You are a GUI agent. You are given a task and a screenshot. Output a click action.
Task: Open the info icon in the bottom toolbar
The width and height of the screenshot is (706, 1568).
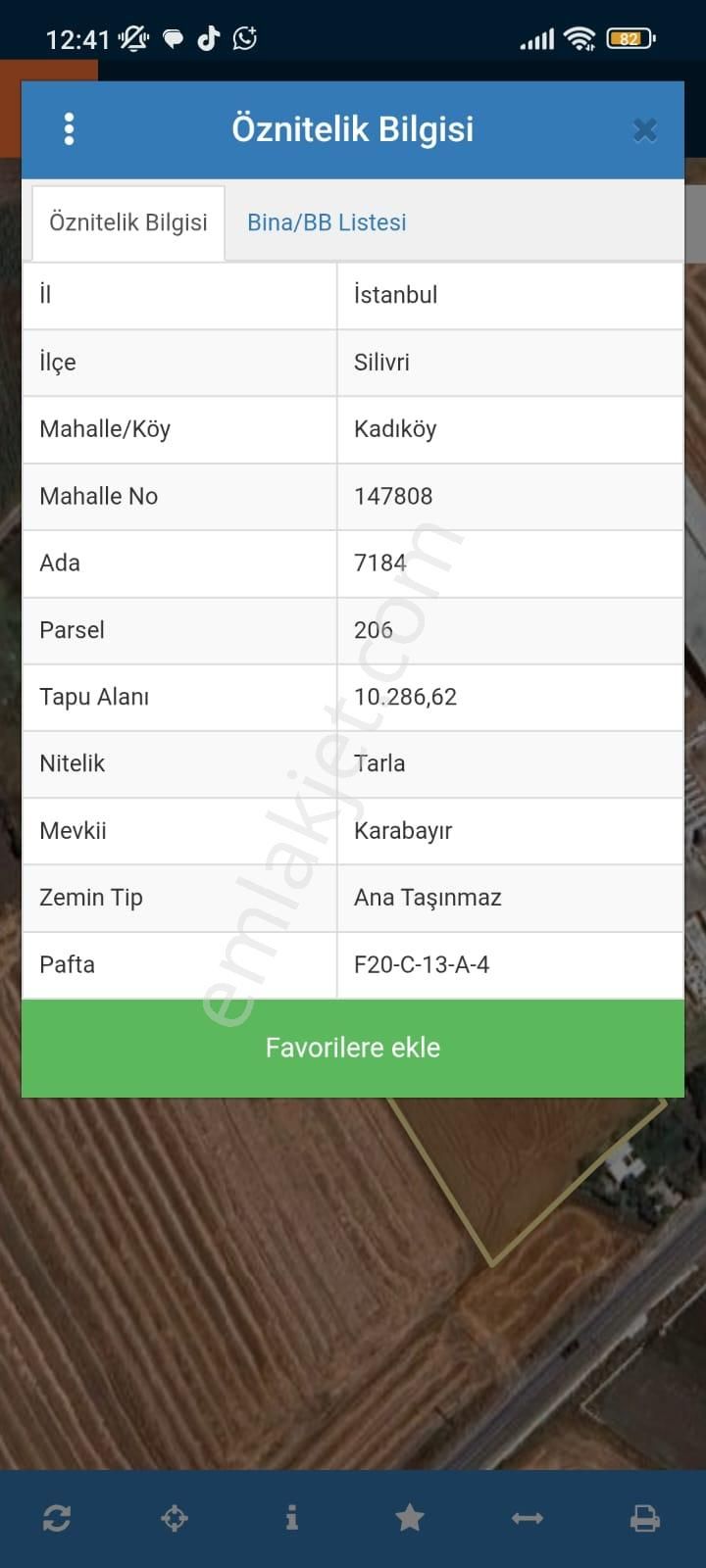coord(291,1518)
